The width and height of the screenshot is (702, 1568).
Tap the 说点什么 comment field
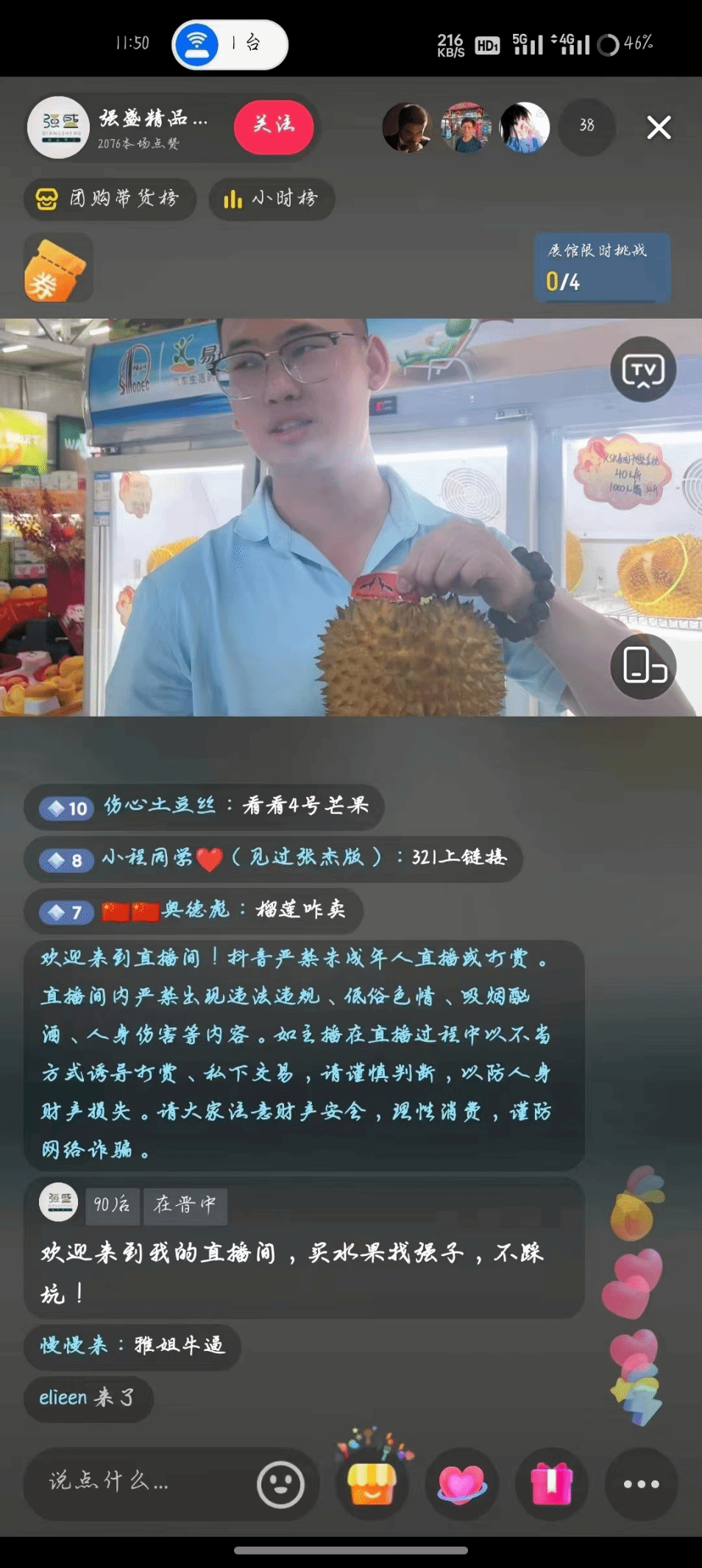pyautogui.click(x=140, y=1482)
